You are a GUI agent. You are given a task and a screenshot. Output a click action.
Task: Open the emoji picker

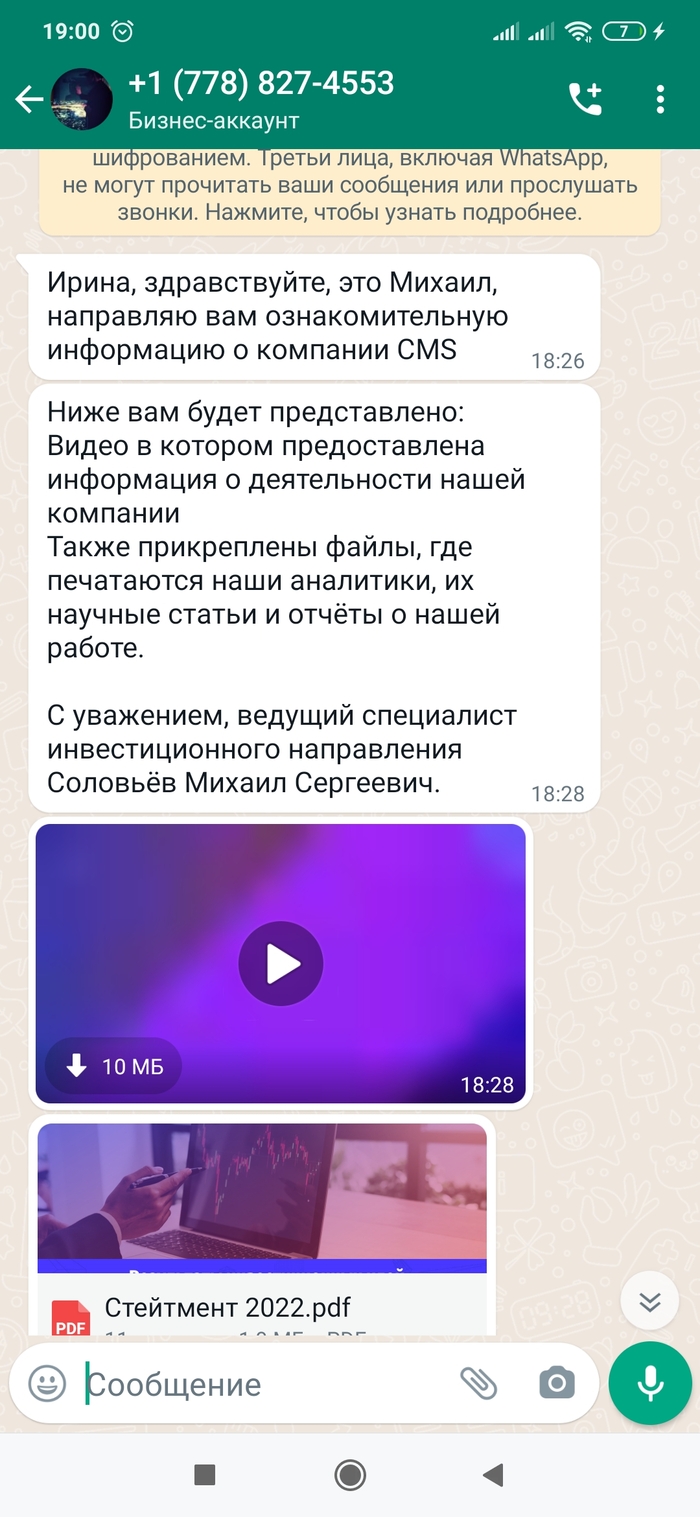pos(46,1384)
